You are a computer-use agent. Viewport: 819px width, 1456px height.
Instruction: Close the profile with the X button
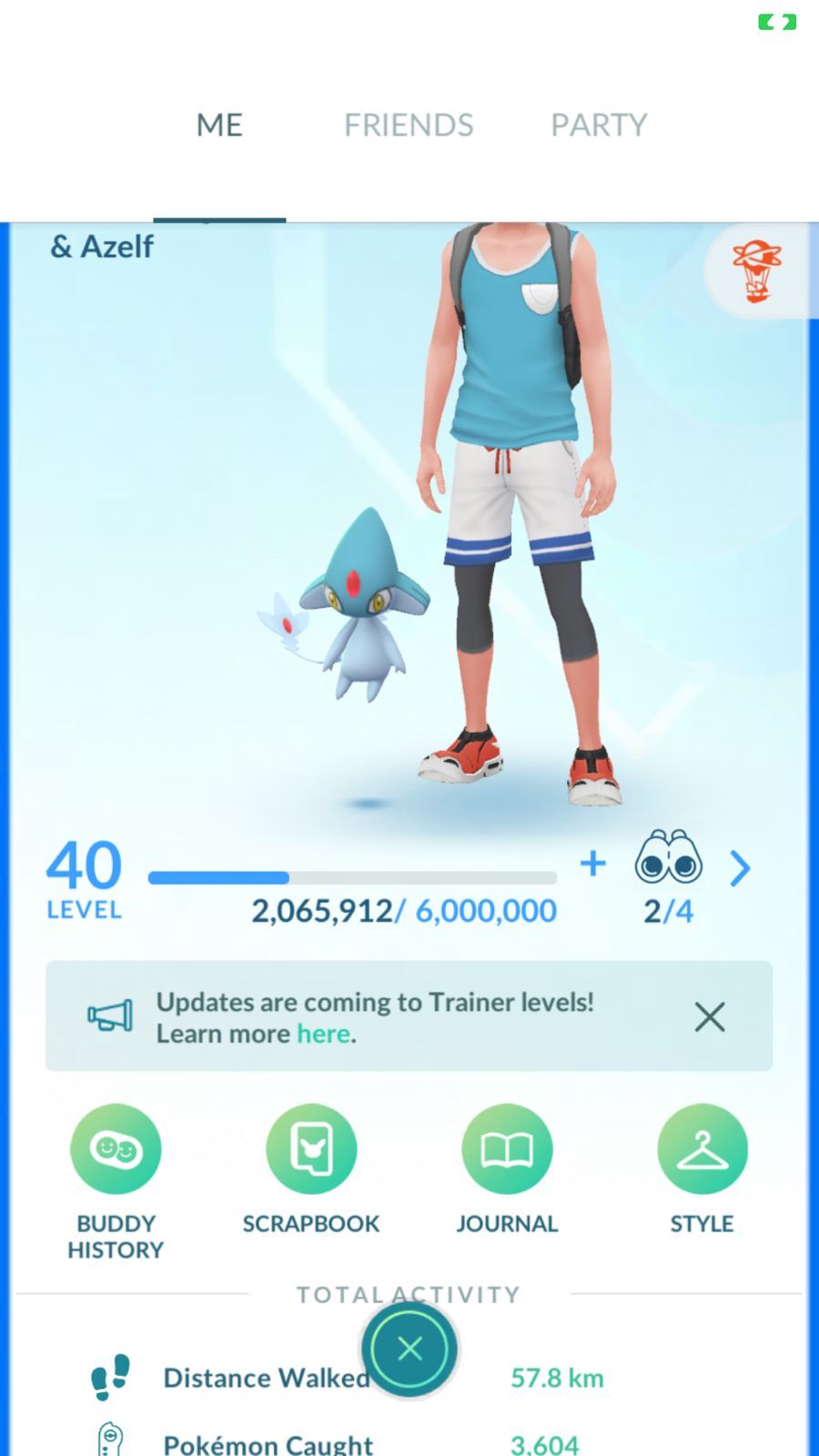point(409,1349)
